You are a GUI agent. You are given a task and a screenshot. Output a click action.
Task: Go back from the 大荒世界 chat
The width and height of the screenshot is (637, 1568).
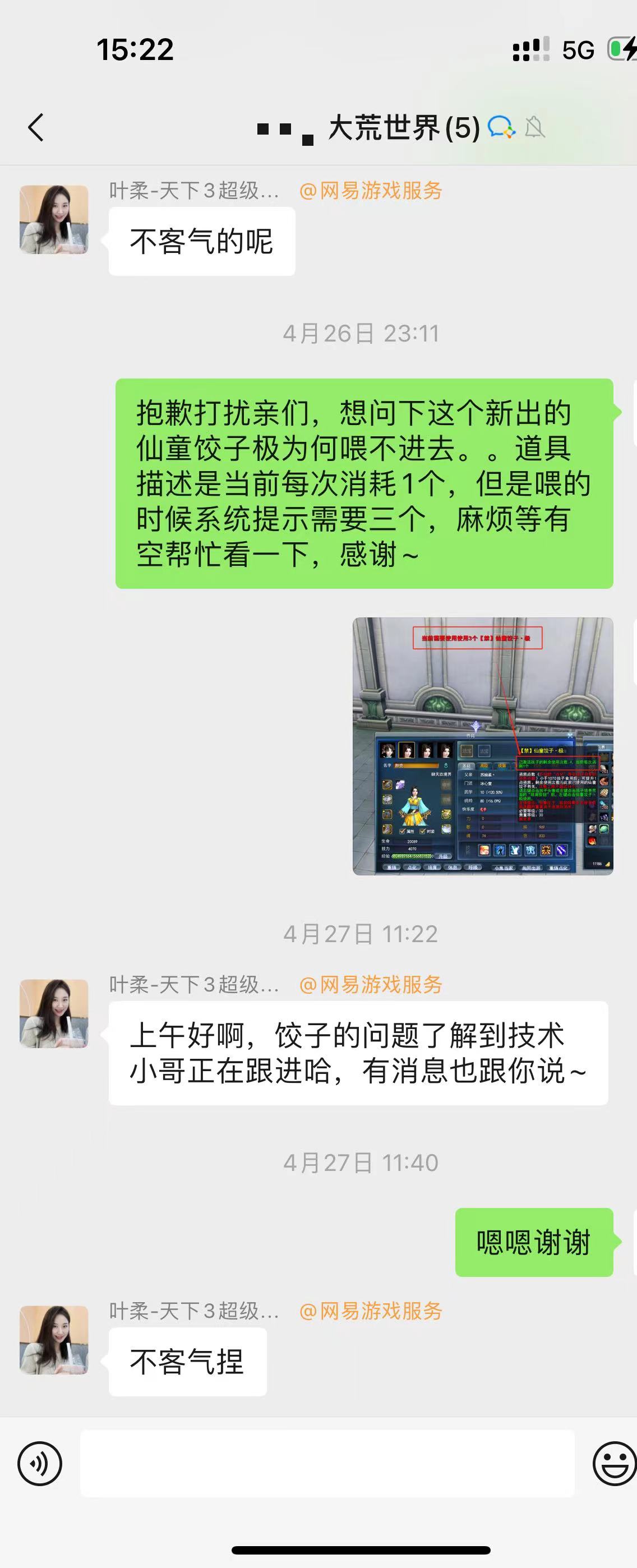(x=36, y=128)
